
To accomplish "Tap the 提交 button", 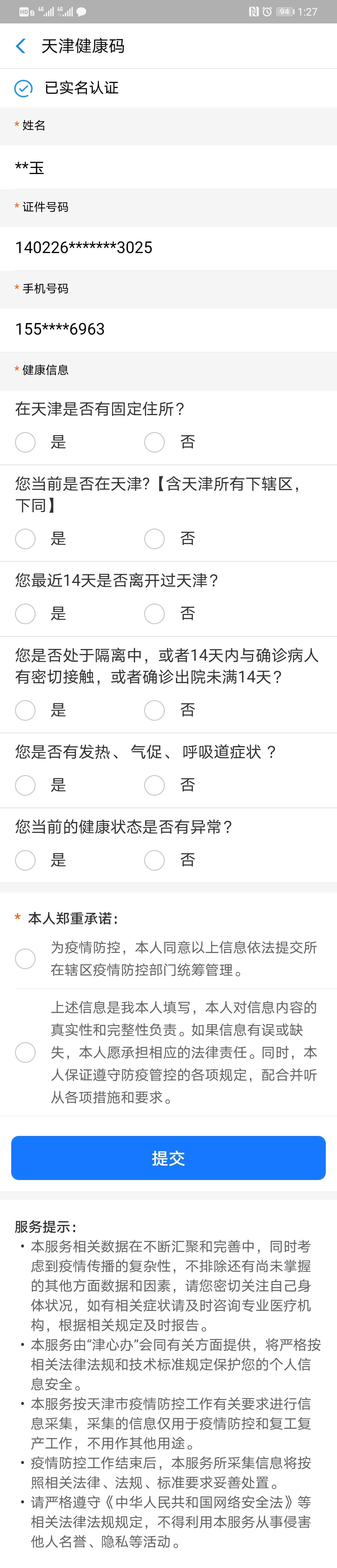I will click(x=168, y=1158).
